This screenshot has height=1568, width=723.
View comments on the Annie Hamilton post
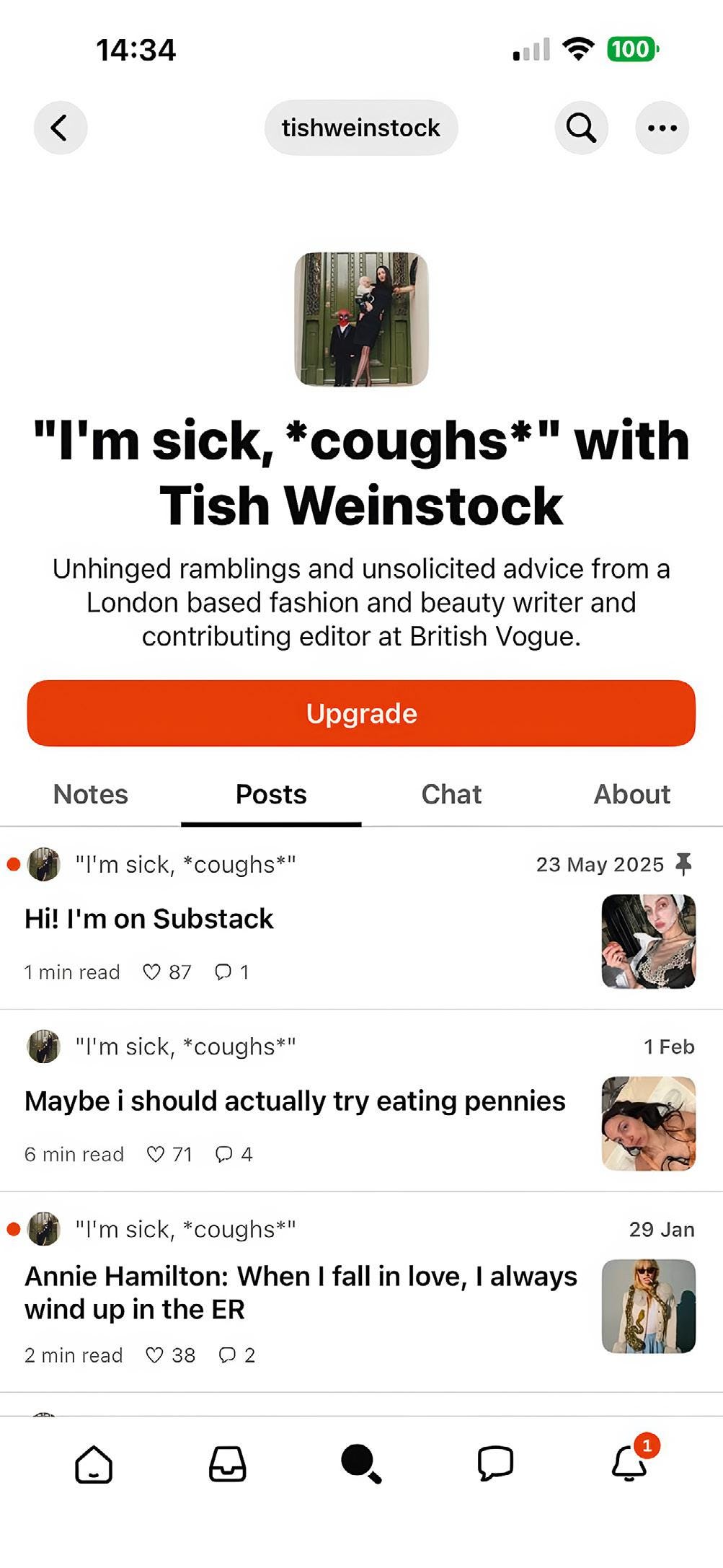[228, 1355]
